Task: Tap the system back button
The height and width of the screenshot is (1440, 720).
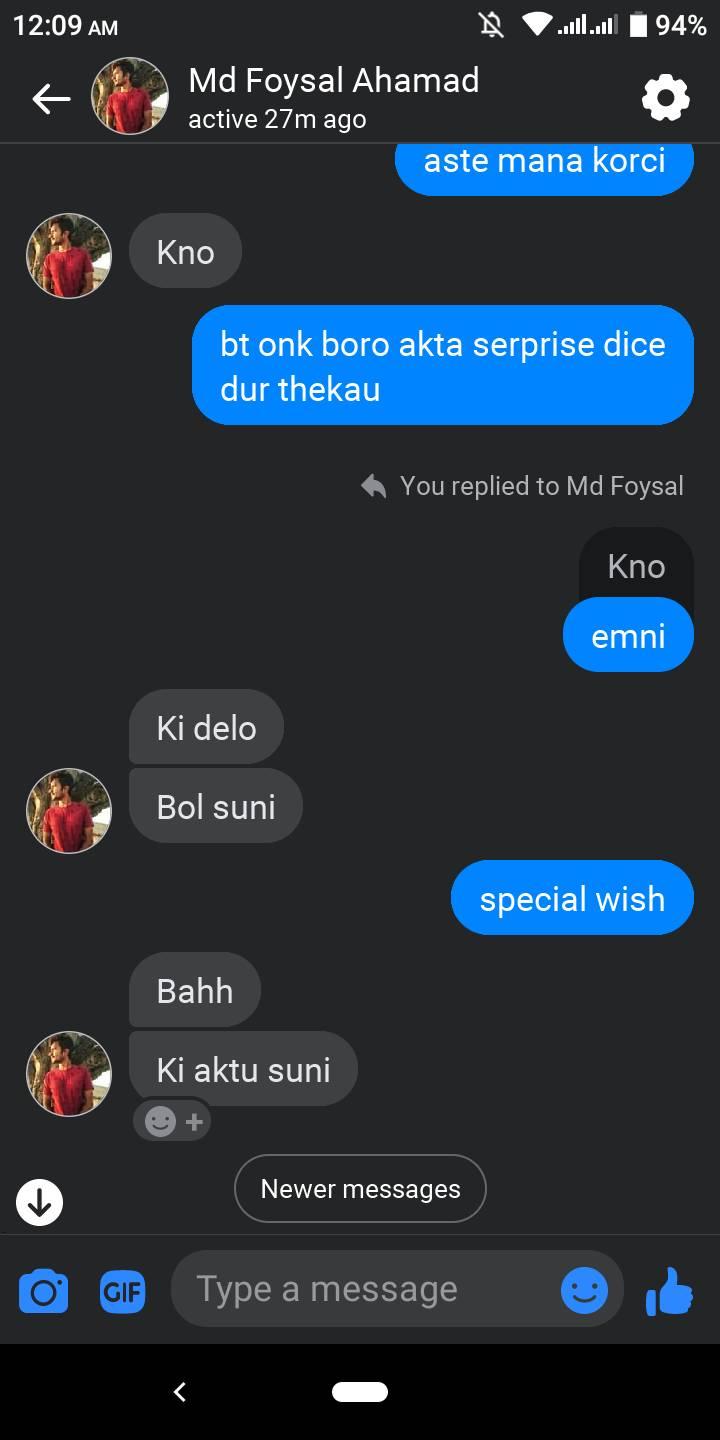Action: pyautogui.click(x=180, y=1392)
